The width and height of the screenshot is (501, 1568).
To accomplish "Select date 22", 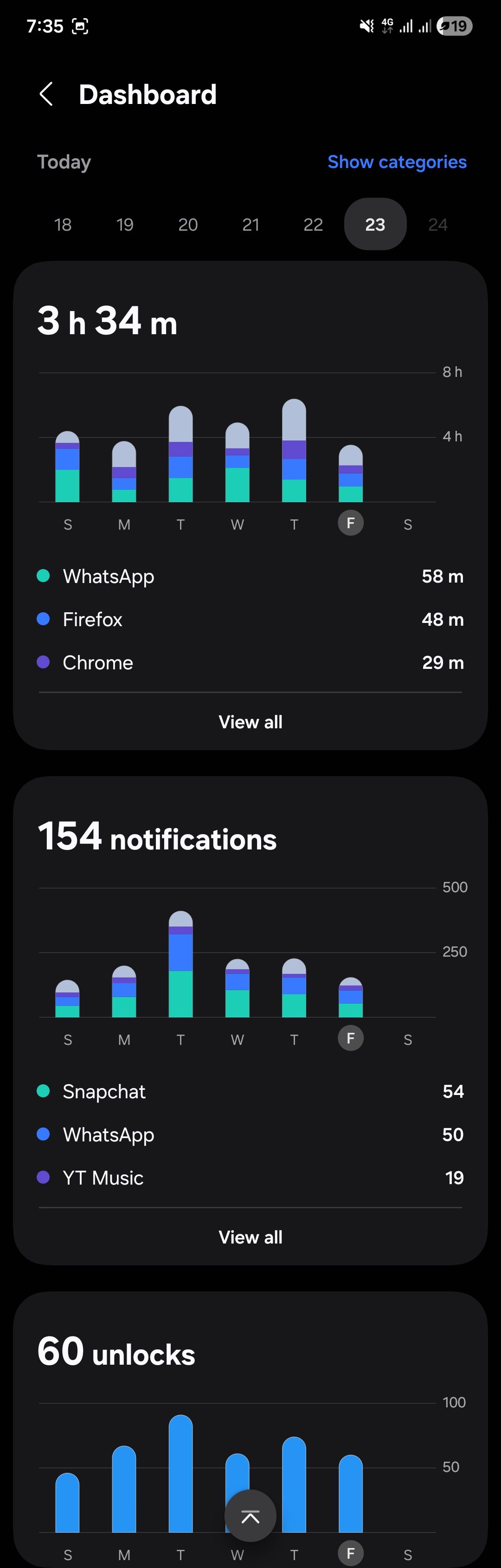I will (x=313, y=225).
